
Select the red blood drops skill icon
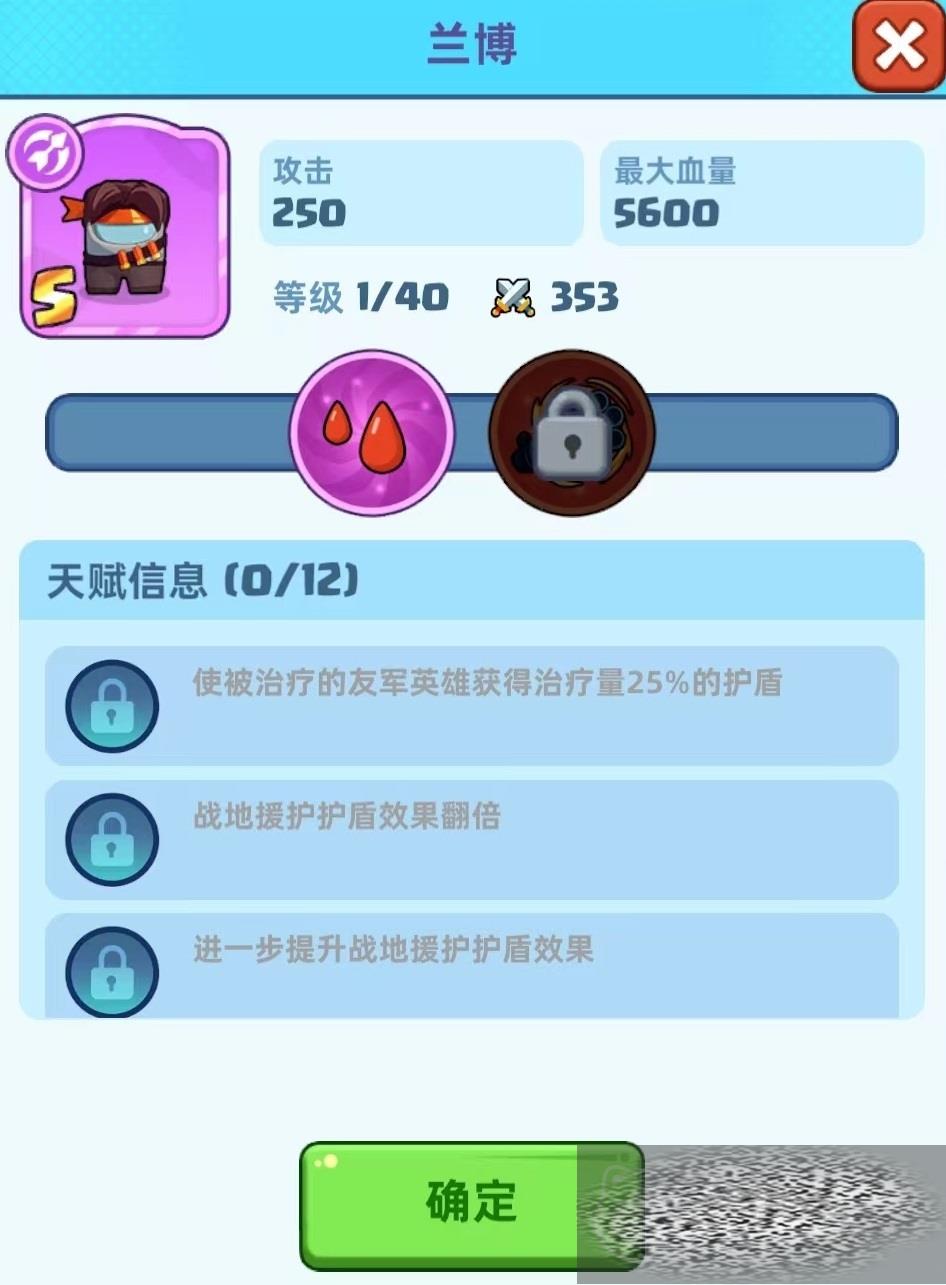372,432
